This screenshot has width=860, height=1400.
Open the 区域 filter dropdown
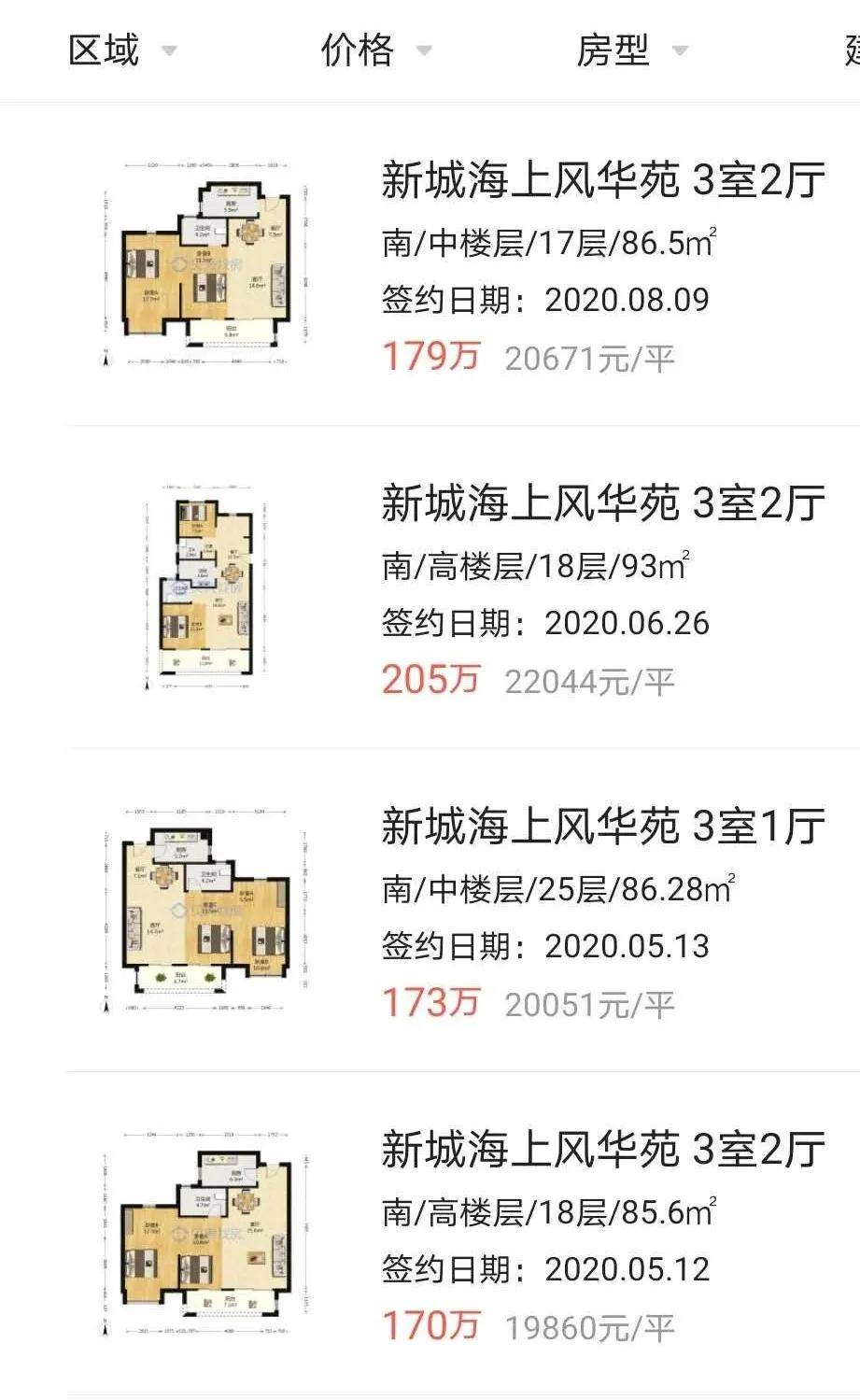(x=105, y=51)
